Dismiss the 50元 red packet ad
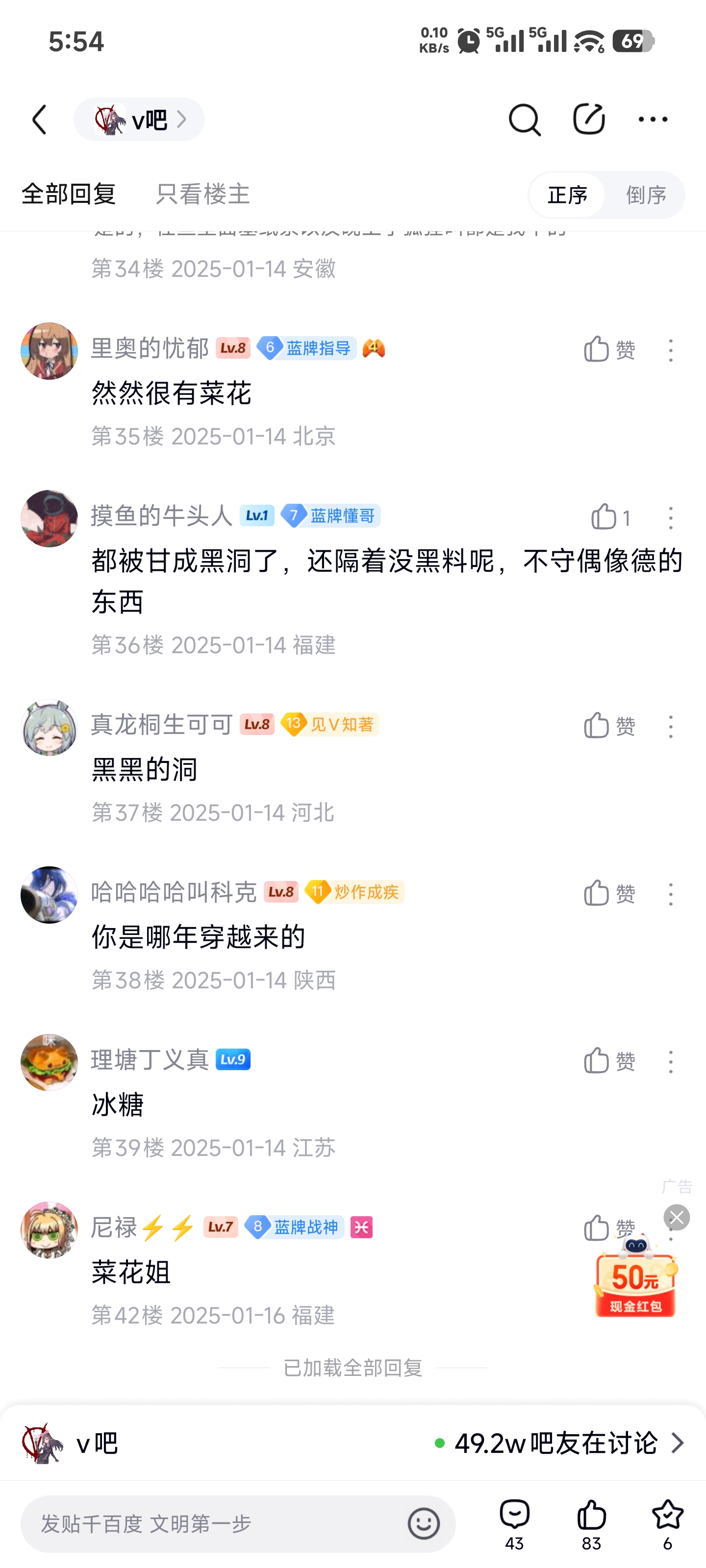This screenshot has width=706, height=1568. point(676,1218)
